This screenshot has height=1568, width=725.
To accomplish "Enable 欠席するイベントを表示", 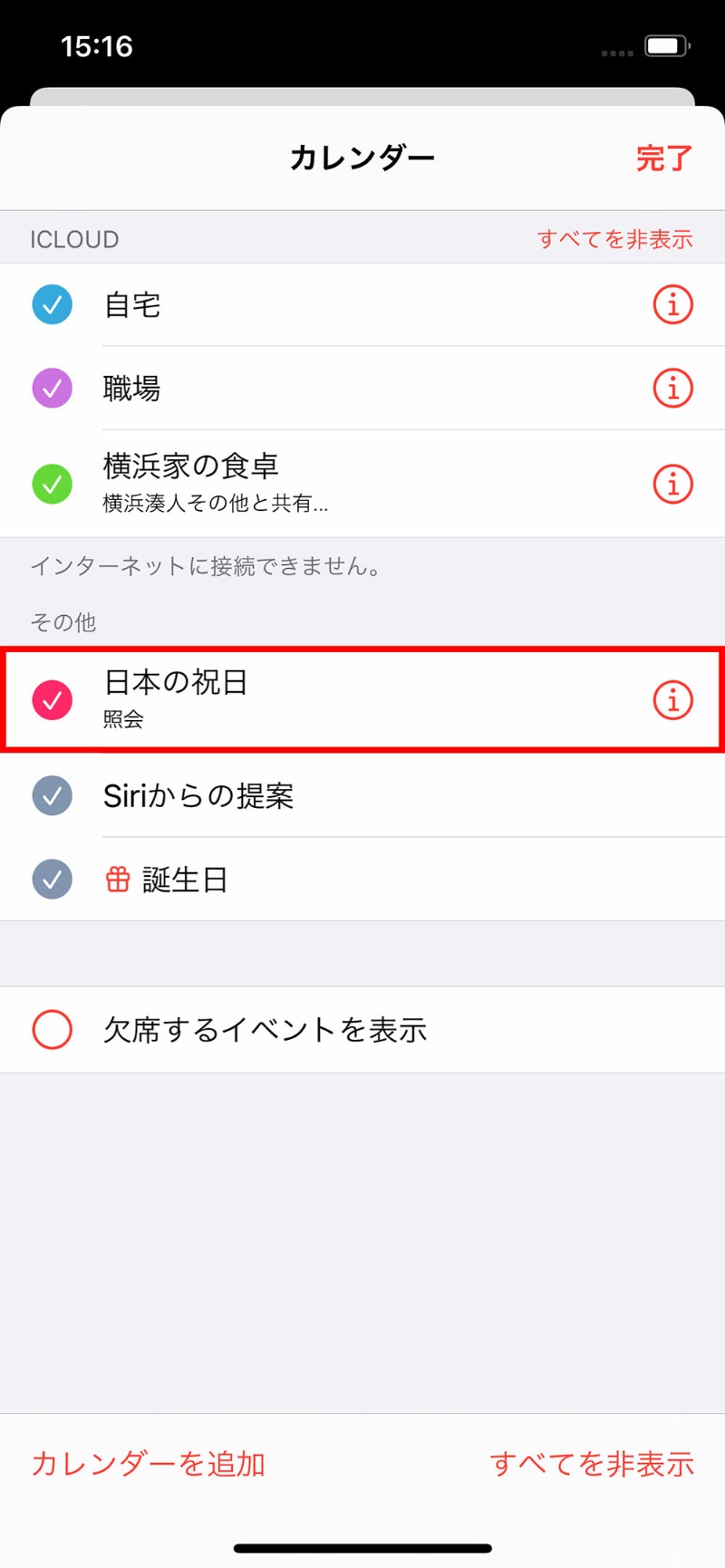I will (53, 1030).
